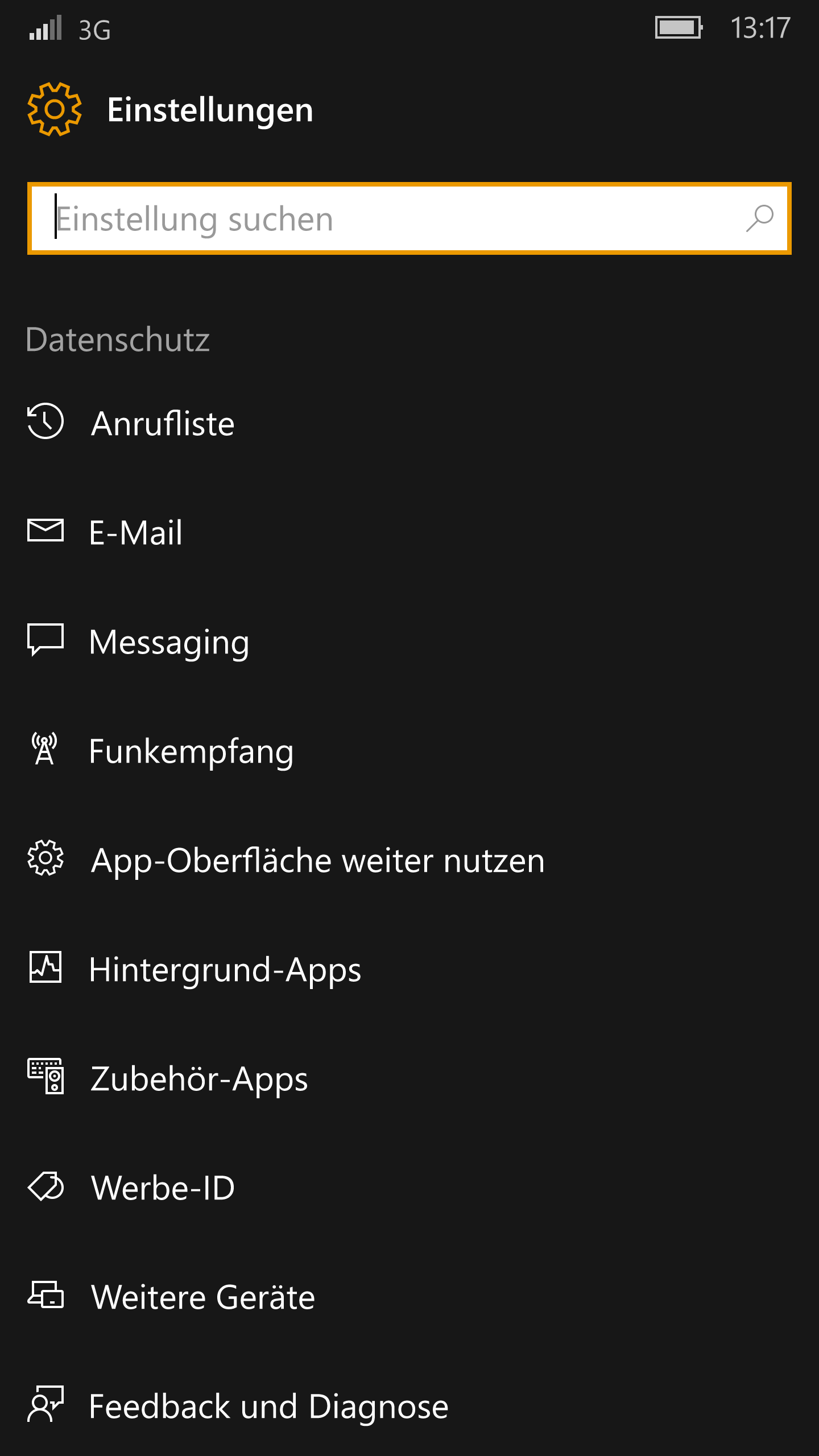The height and width of the screenshot is (1456, 819).
Task: Go to Hintergrund-Apps
Action: click(x=409, y=969)
